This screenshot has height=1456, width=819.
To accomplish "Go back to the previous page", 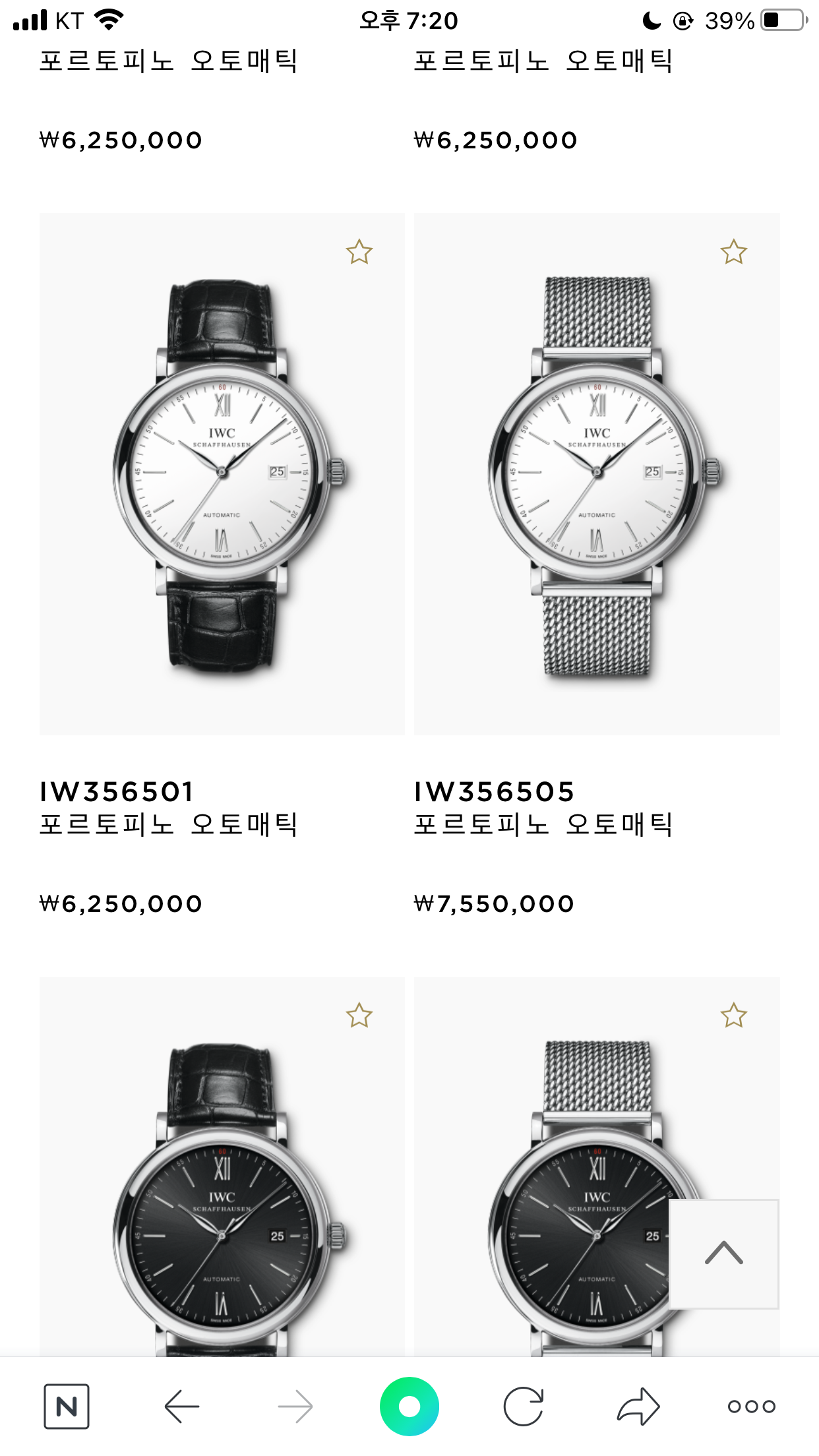I will [x=182, y=1406].
